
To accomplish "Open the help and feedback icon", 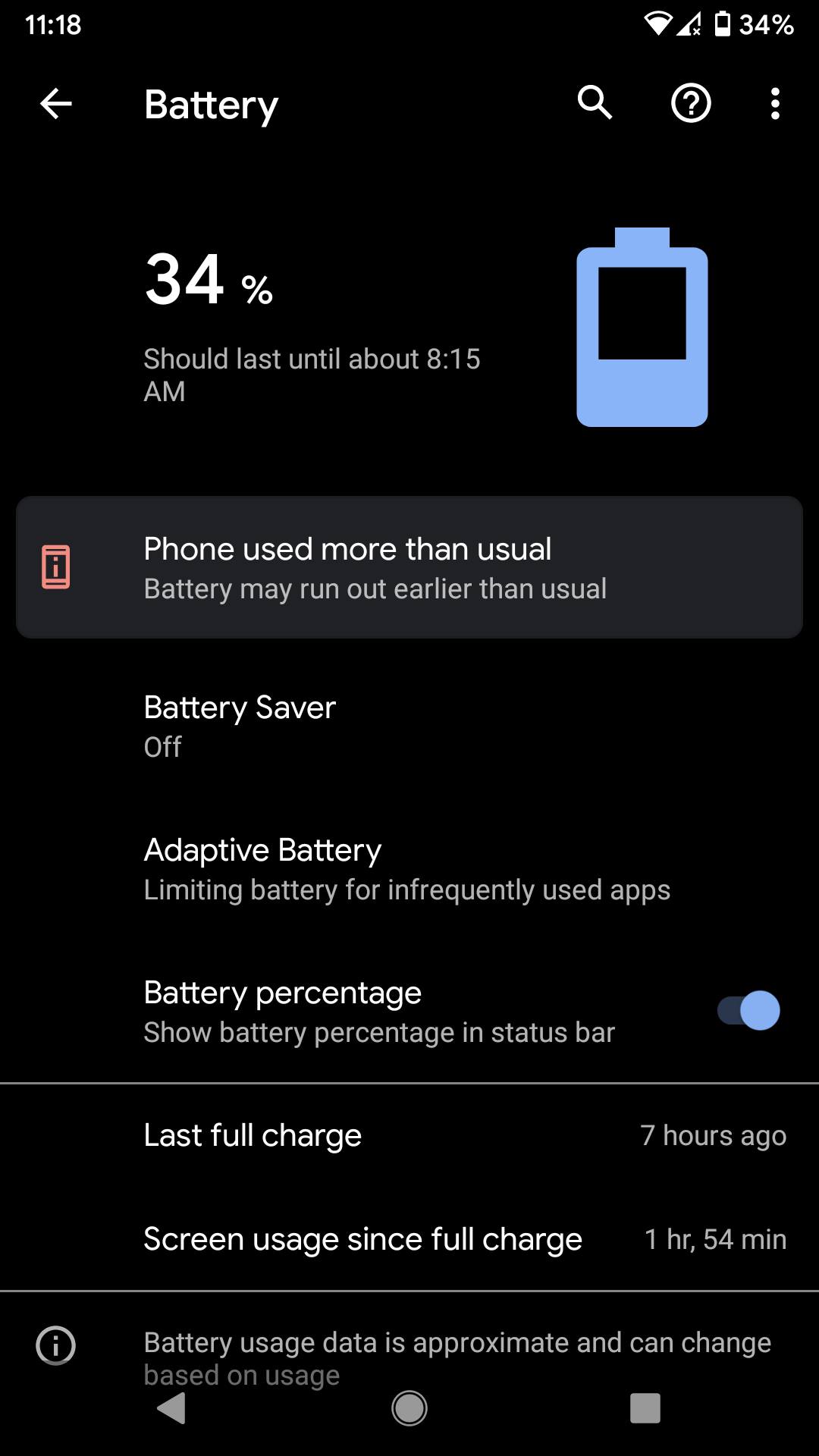I will click(x=691, y=103).
